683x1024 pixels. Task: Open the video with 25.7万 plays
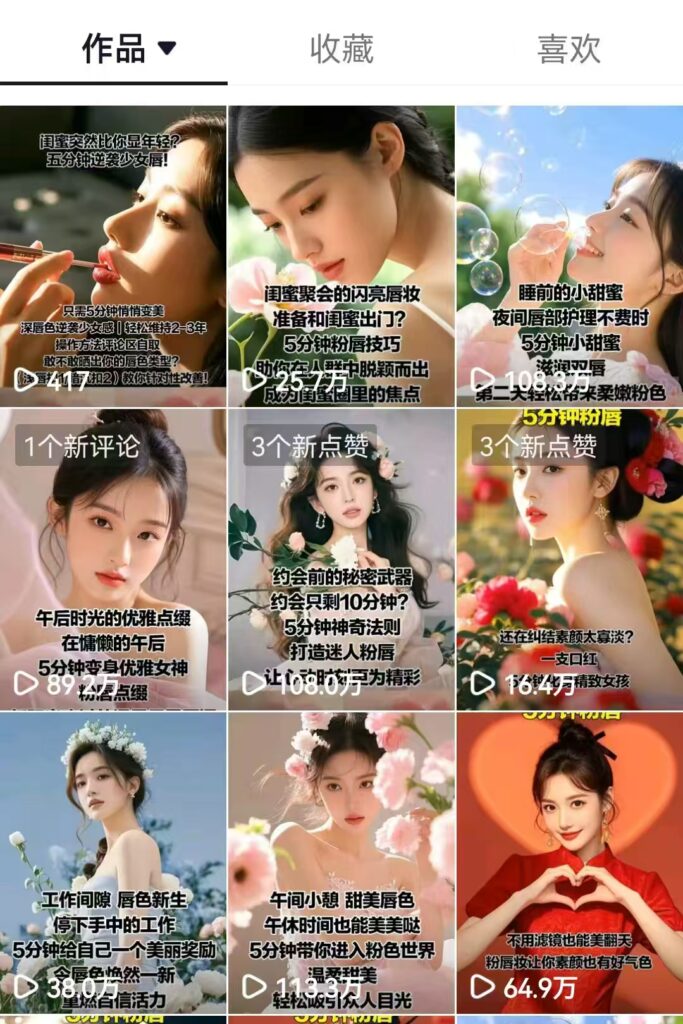pyautogui.click(x=341, y=255)
